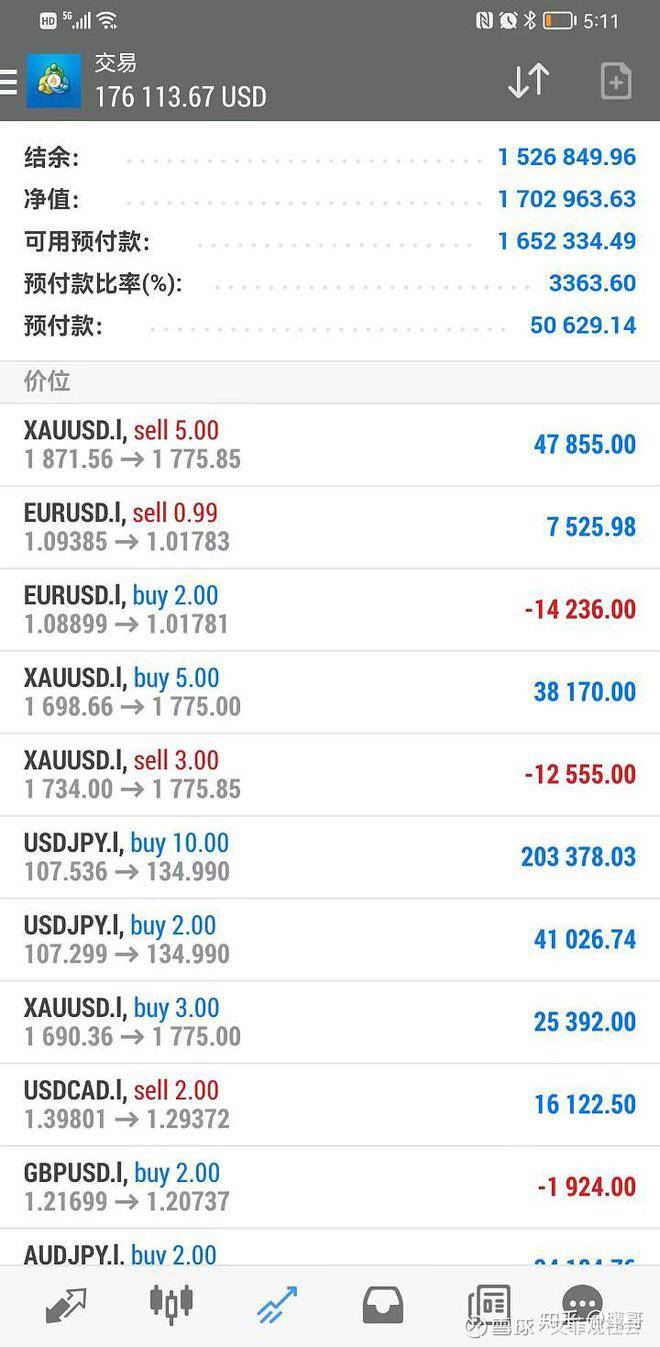Select the trade tab
This screenshot has height=1347, width=660.
pyautogui.click(x=277, y=1305)
